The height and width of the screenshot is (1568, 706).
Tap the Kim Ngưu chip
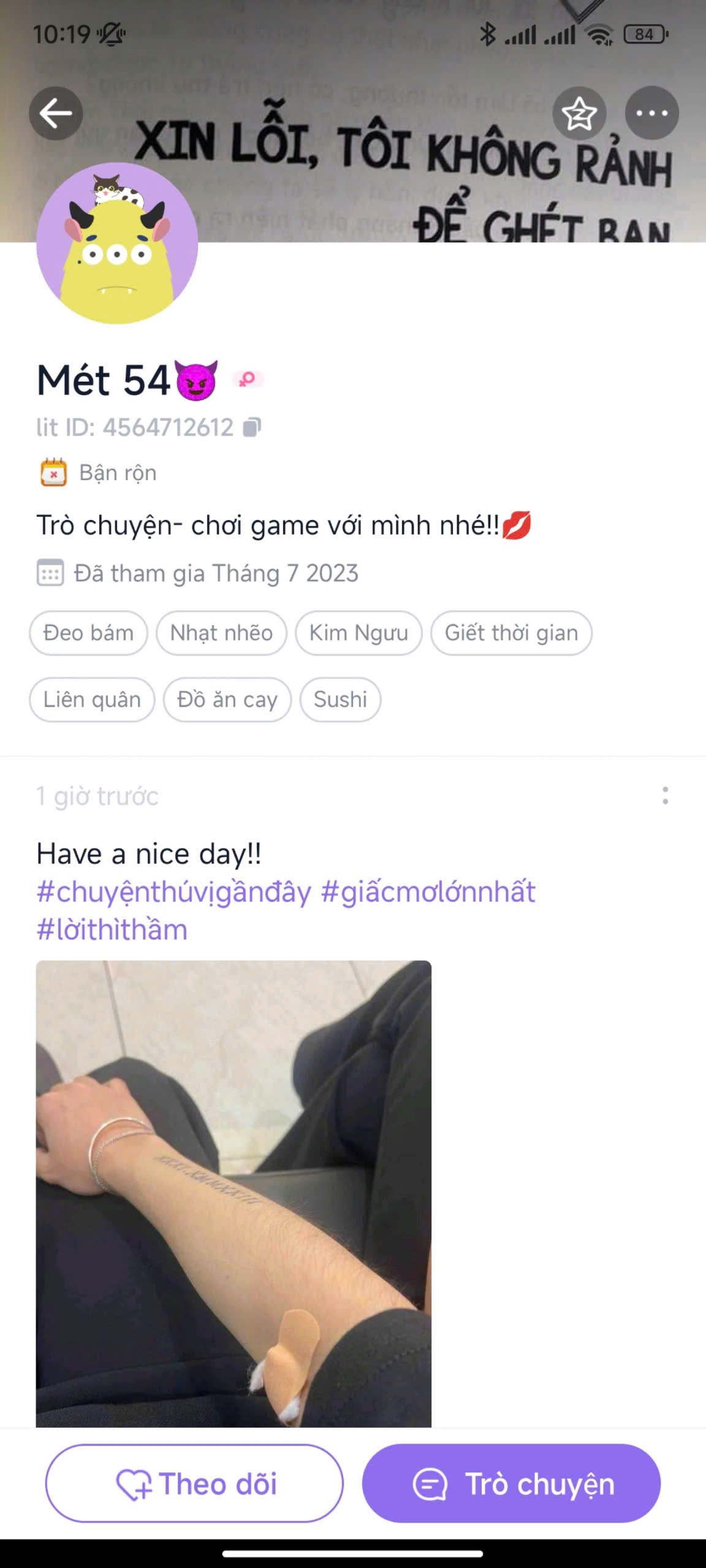359,633
